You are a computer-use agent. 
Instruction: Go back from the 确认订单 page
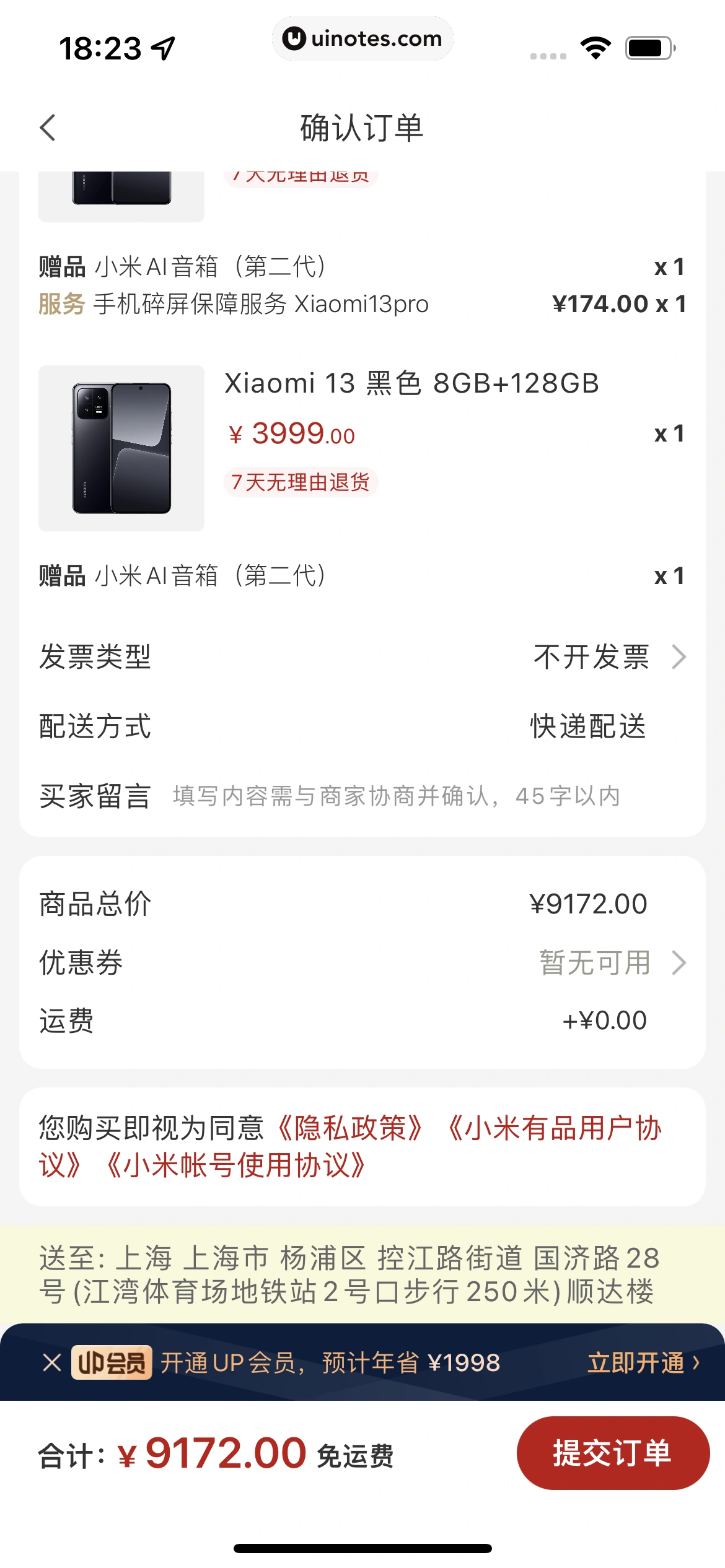48,128
